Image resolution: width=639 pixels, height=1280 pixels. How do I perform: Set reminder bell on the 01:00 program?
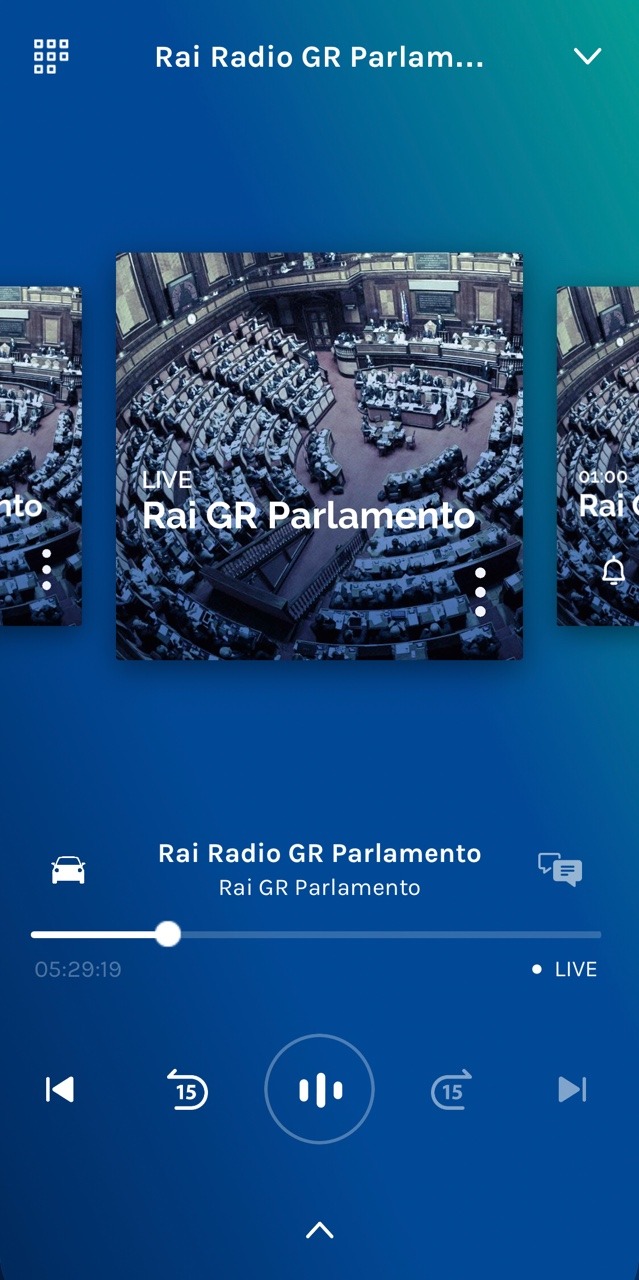[613, 571]
